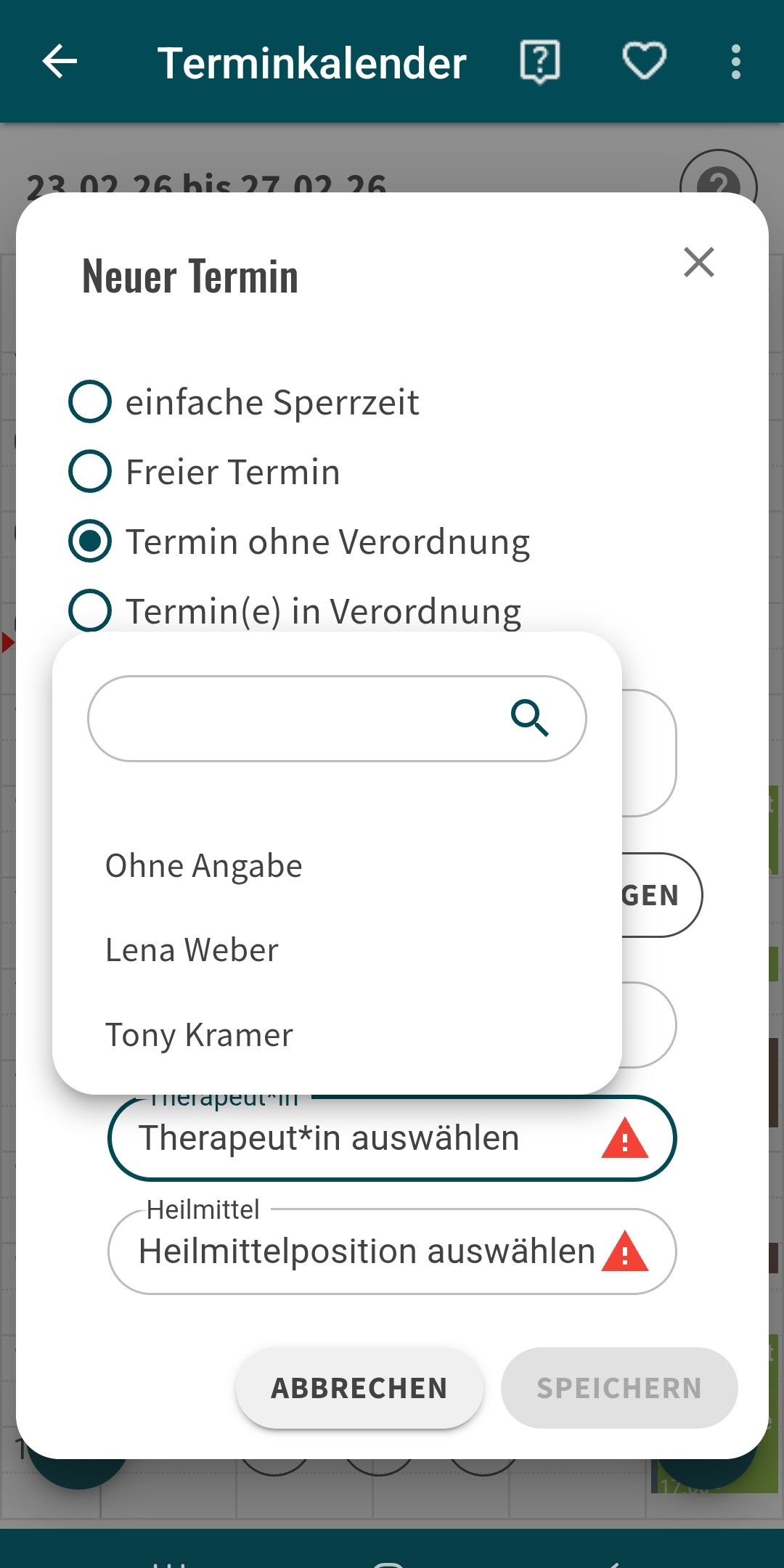This screenshot has width=784, height=1568.
Task: Open the three-dot overflow menu
Action: coord(735,62)
